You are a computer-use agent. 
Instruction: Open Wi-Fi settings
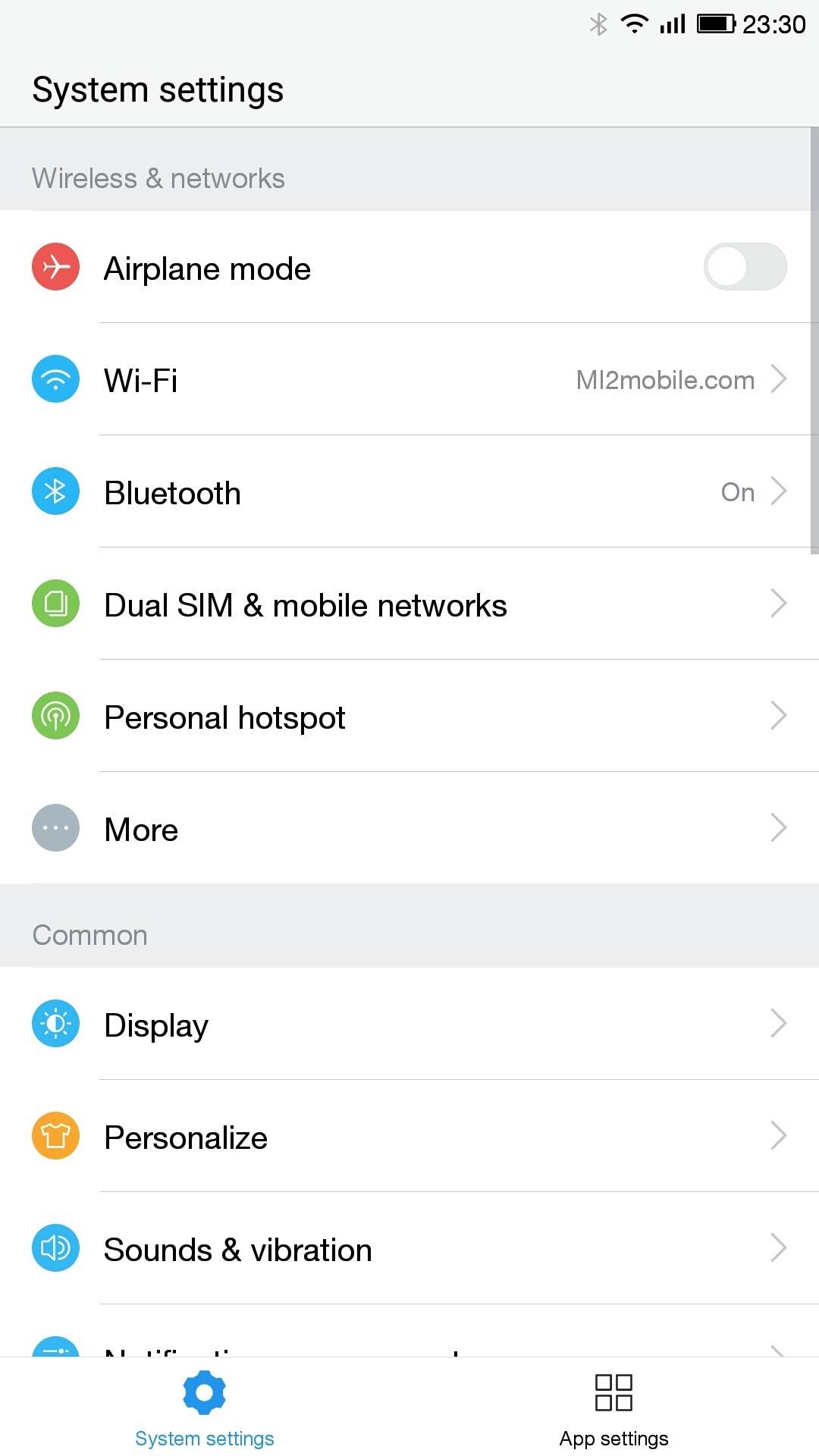coord(409,379)
